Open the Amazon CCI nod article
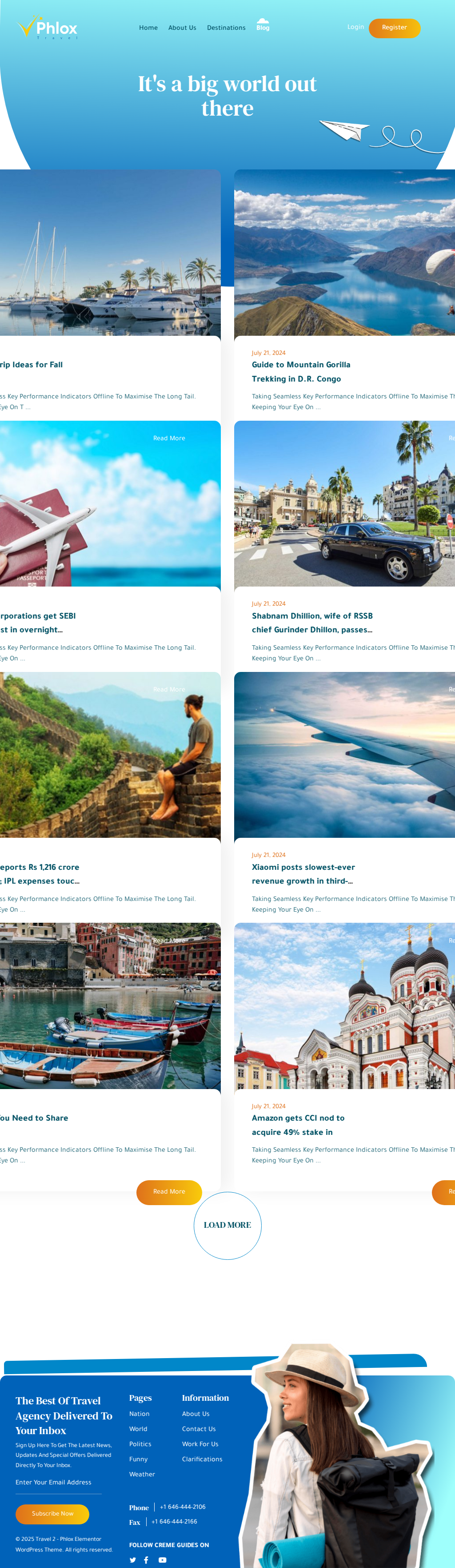This screenshot has height=1568, width=455. pos(297,1125)
